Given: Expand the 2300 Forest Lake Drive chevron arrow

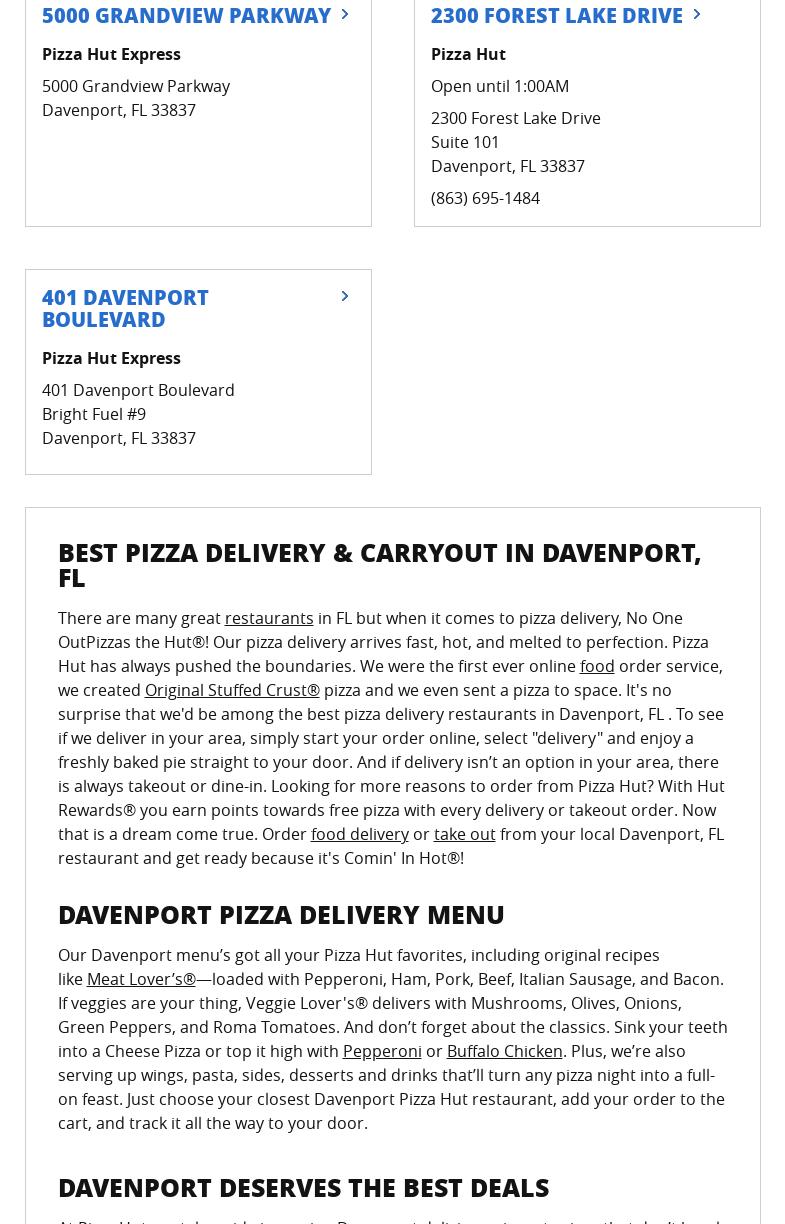Looking at the screenshot, I should [697, 14].
